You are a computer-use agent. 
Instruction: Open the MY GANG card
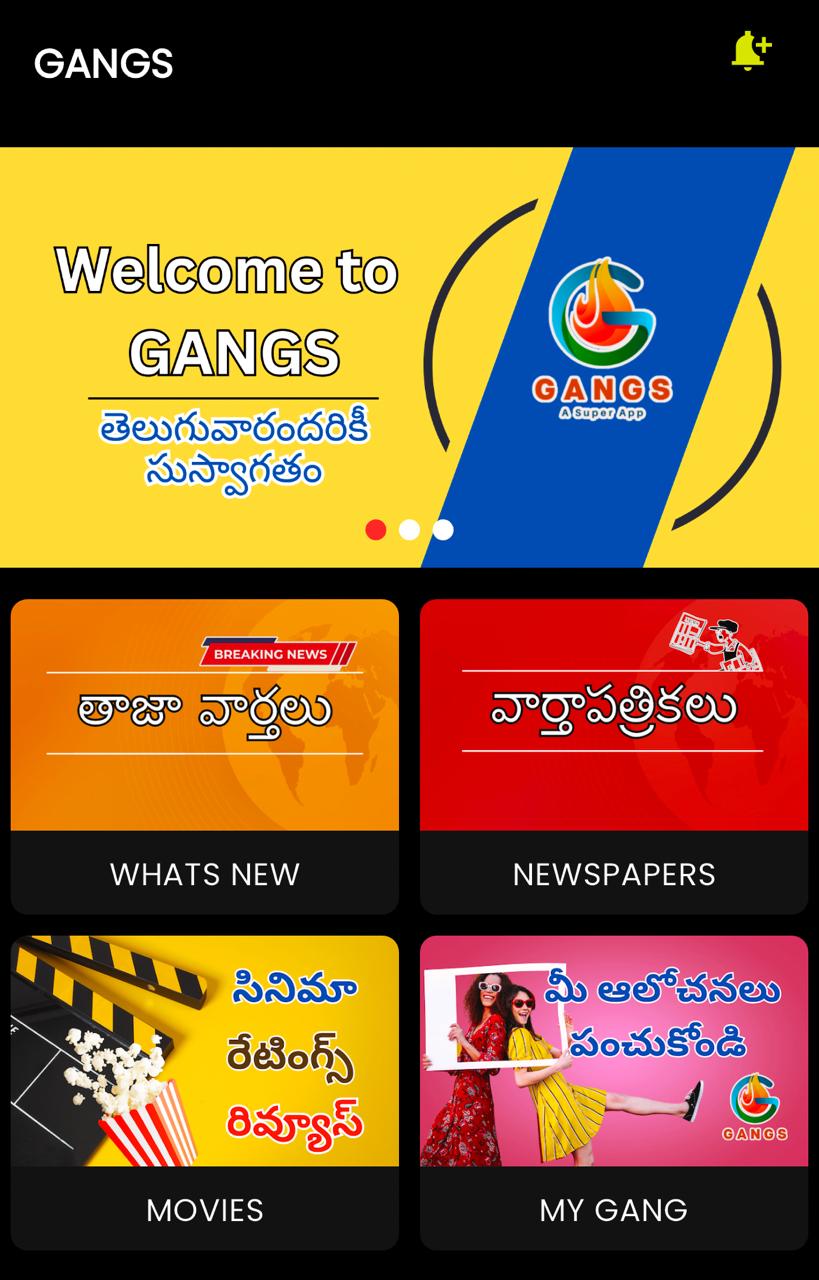pos(613,1092)
